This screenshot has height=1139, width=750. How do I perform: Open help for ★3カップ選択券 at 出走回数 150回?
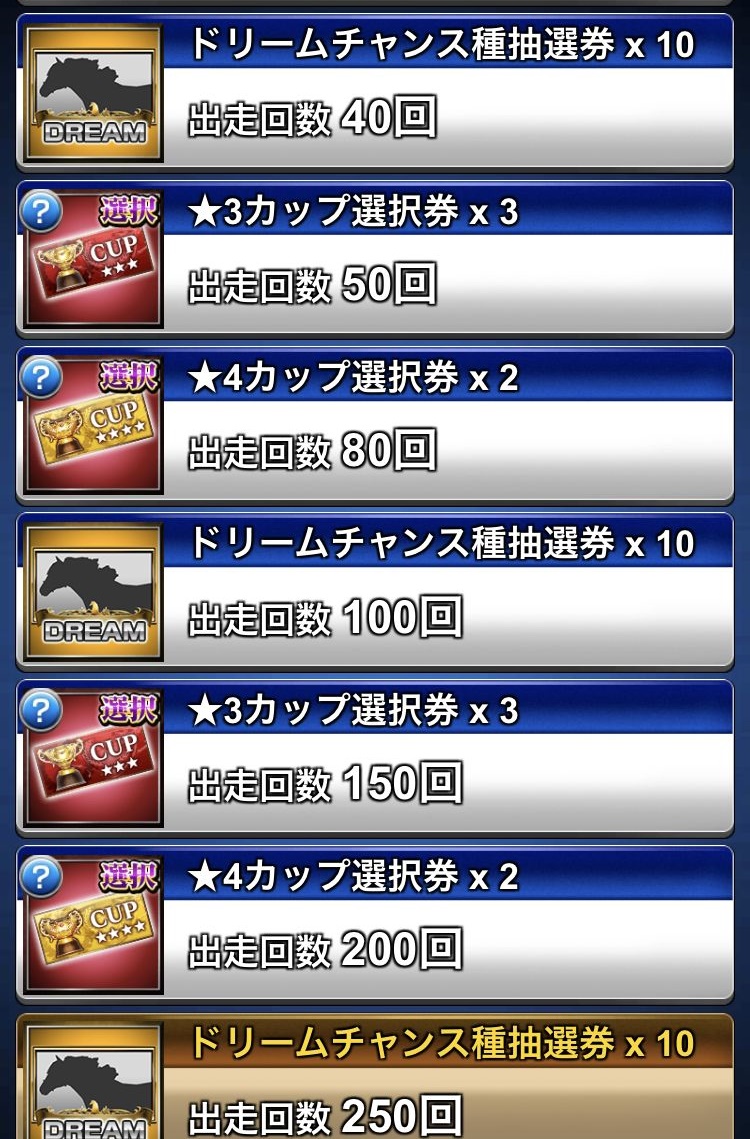(41, 709)
